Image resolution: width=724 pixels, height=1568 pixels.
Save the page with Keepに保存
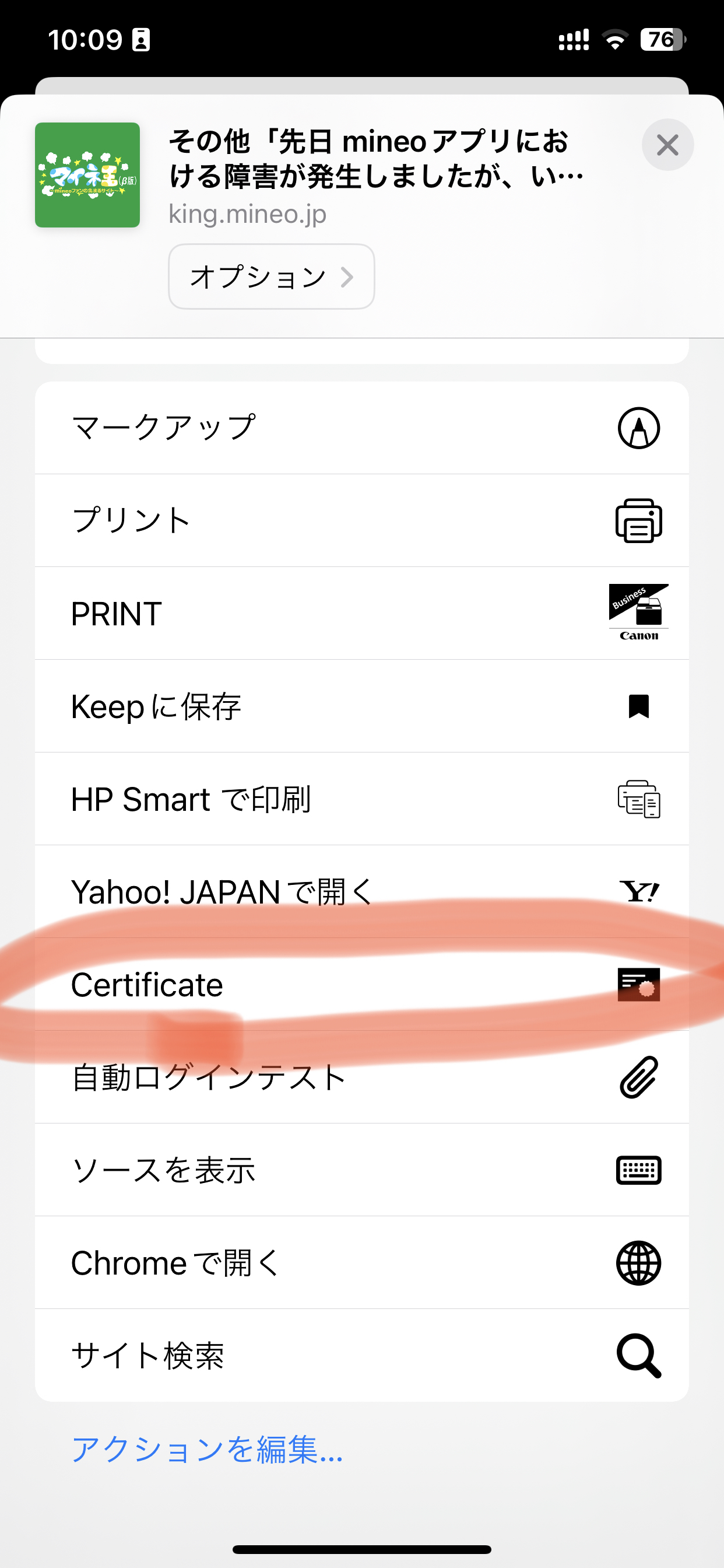click(361, 706)
